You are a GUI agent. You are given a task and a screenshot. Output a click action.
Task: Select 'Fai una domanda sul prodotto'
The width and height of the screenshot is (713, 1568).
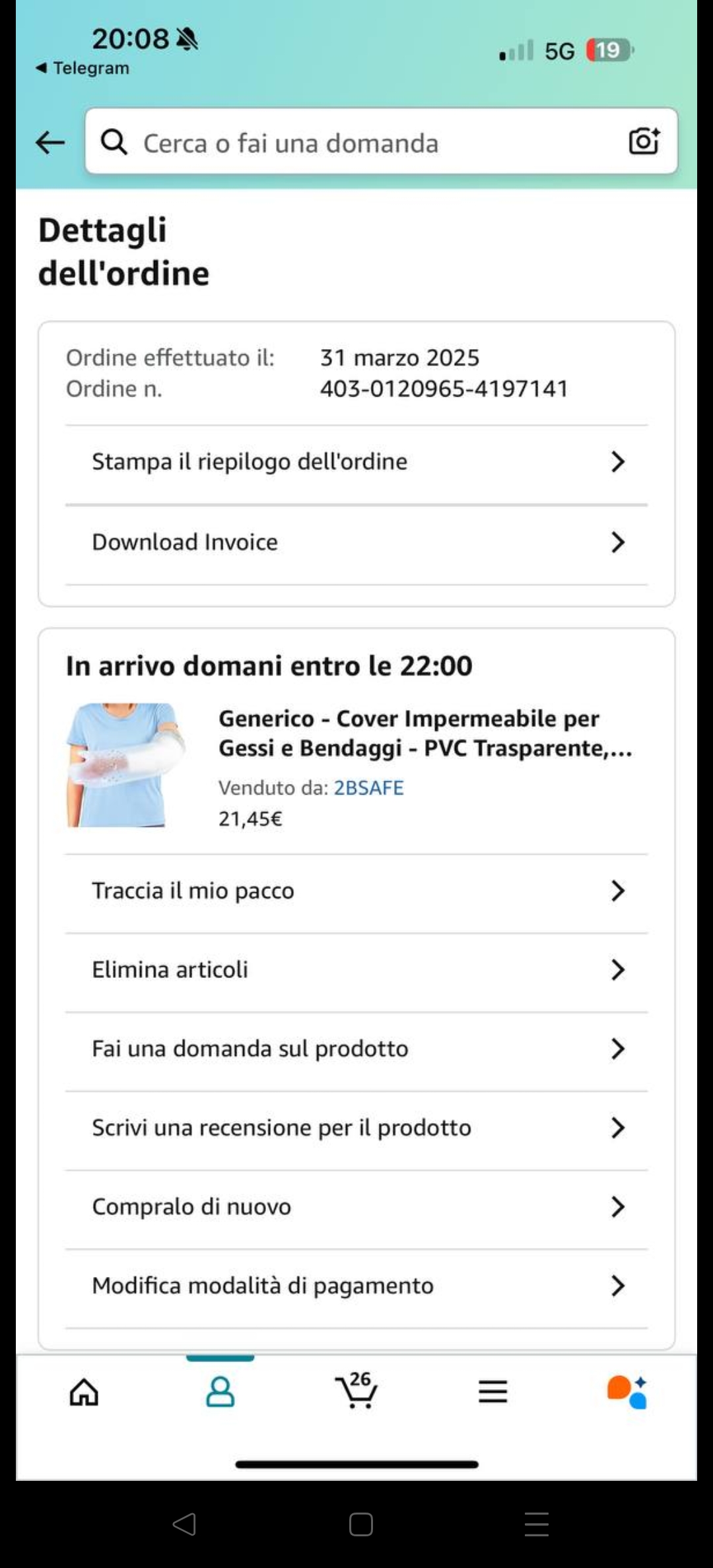tap(356, 1049)
